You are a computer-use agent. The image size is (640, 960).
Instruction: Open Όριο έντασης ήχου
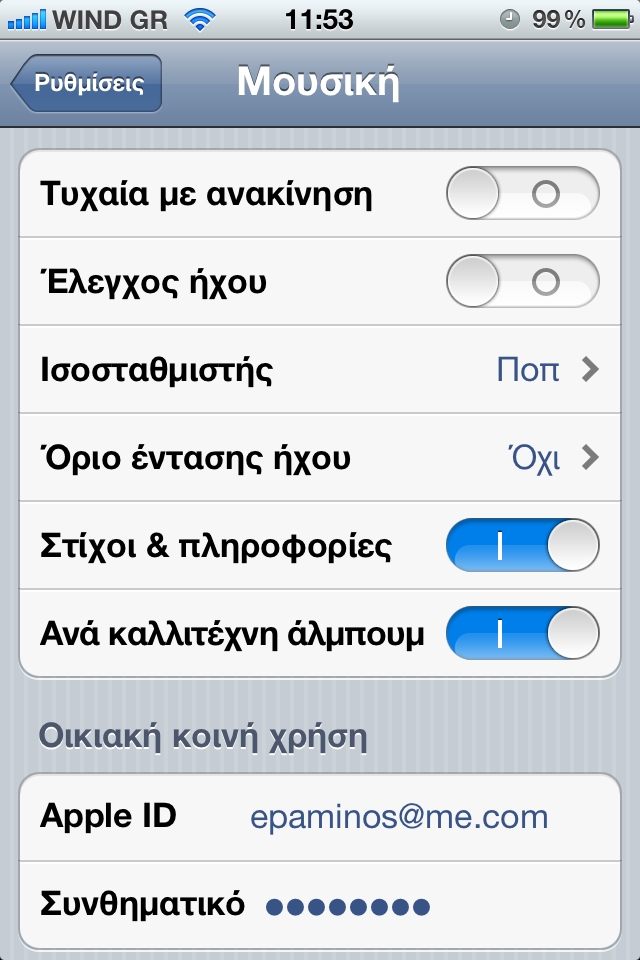[320, 458]
